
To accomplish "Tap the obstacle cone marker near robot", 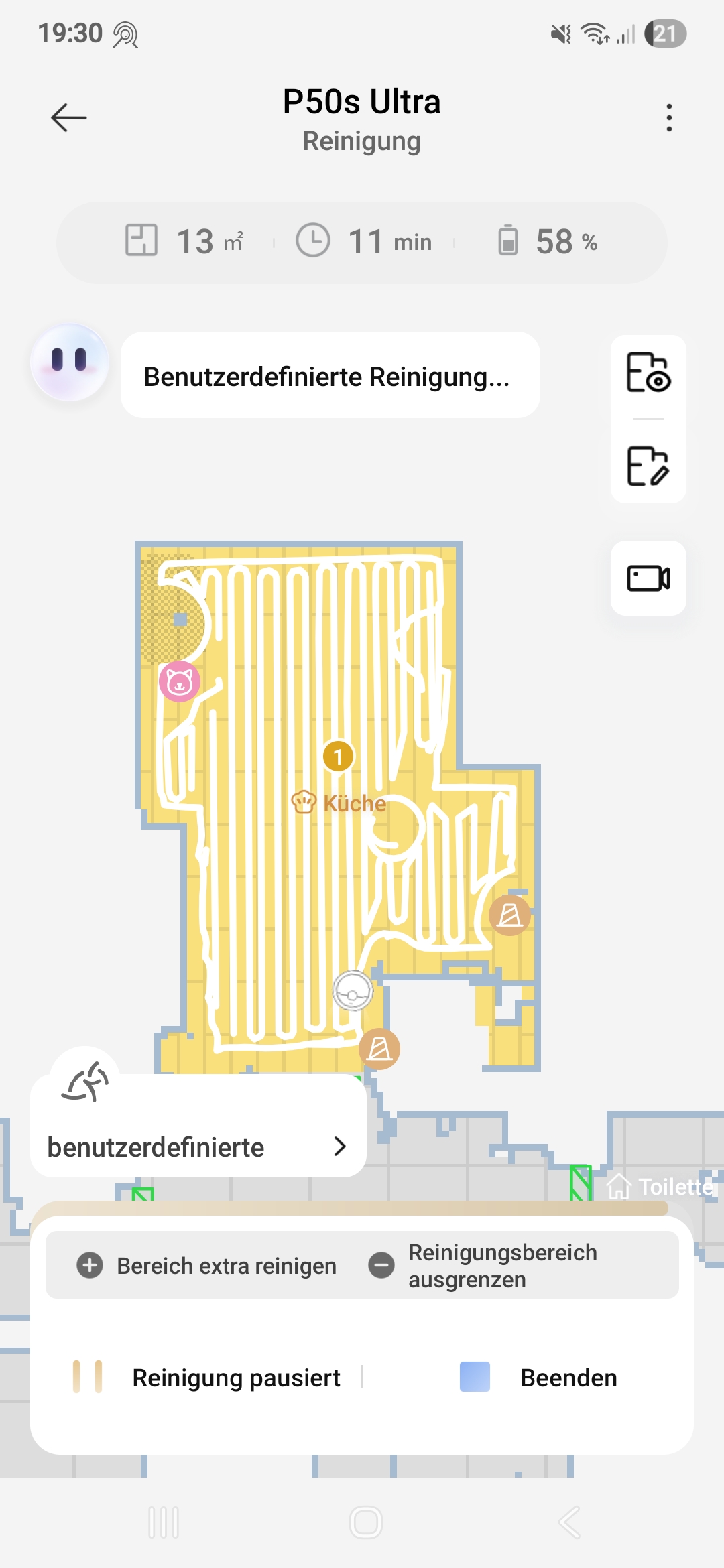I will tap(379, 1049).
